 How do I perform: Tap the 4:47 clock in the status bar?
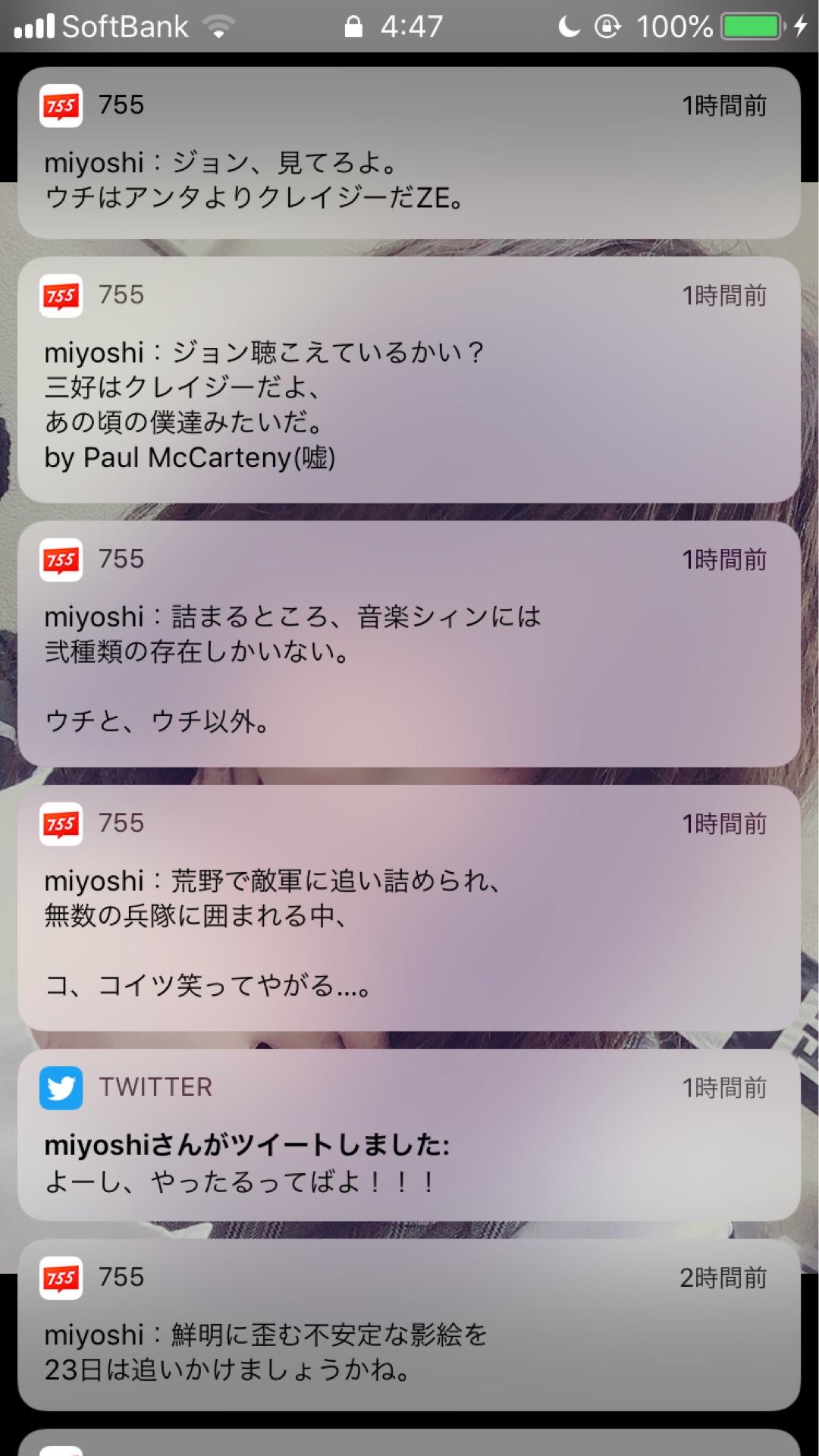[x=409, y=25]
